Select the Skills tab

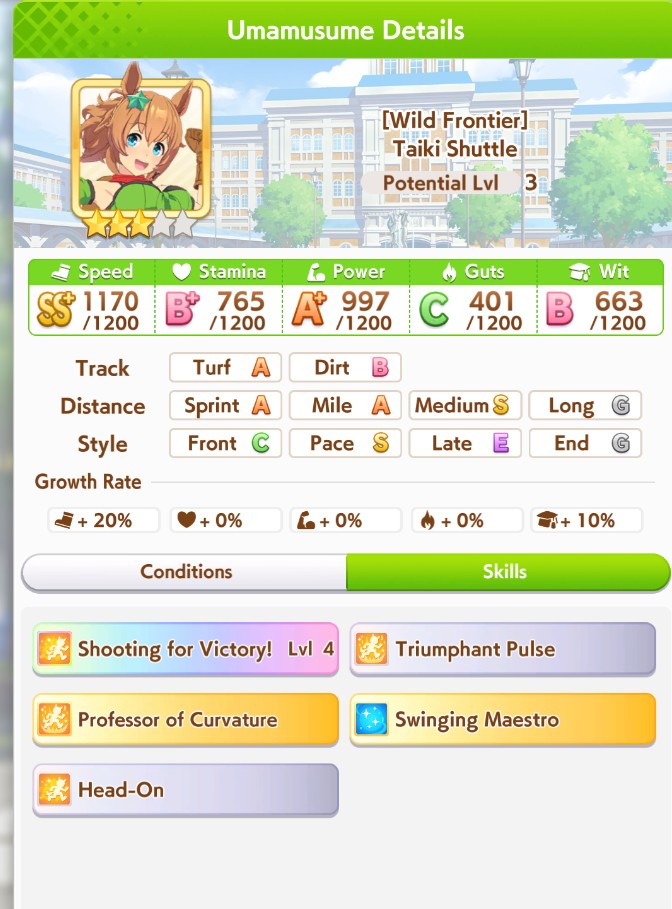point(505,572)
